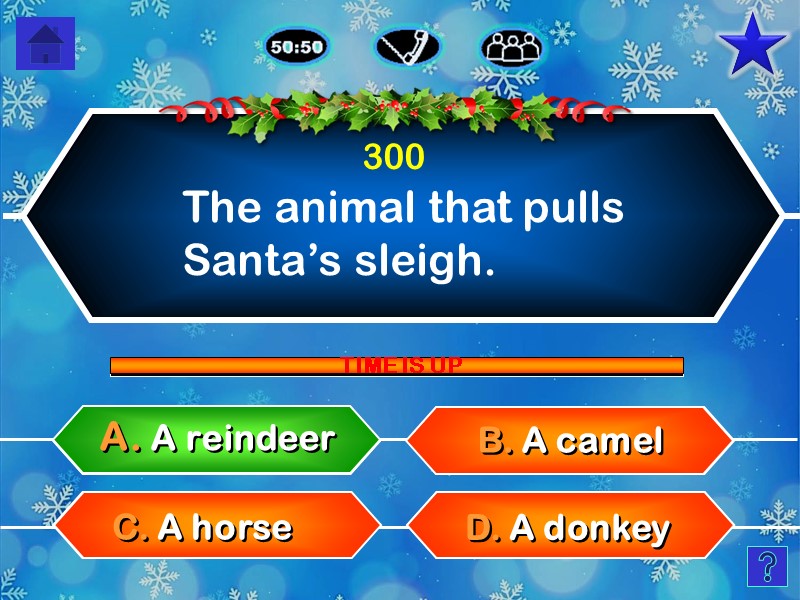The height and width of the screenshot is (600, 800).
Task: Open the question mark help button
Action: [x=767, y=566]
